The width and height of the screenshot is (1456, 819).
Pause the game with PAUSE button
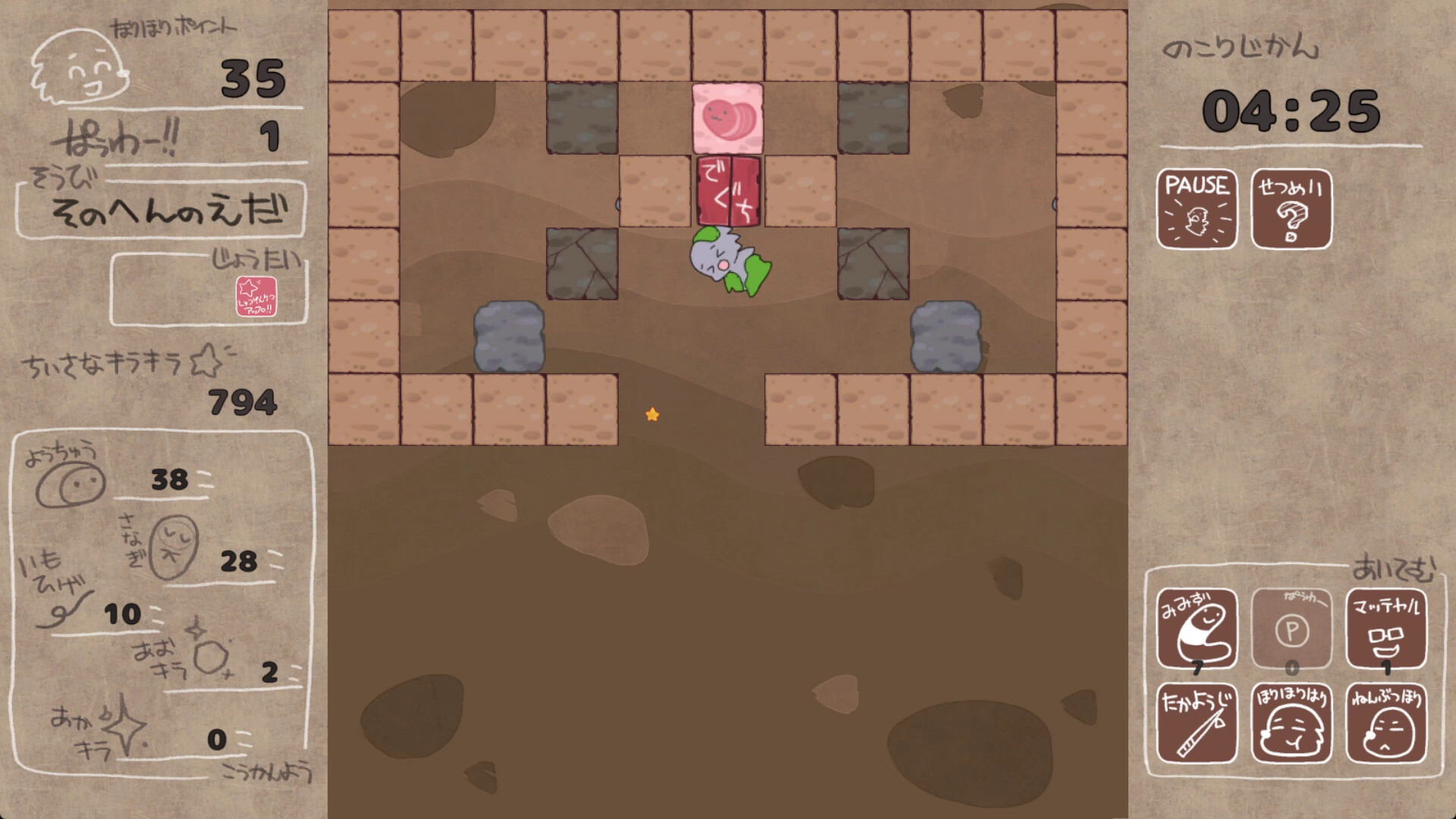tap(1197, 209)
